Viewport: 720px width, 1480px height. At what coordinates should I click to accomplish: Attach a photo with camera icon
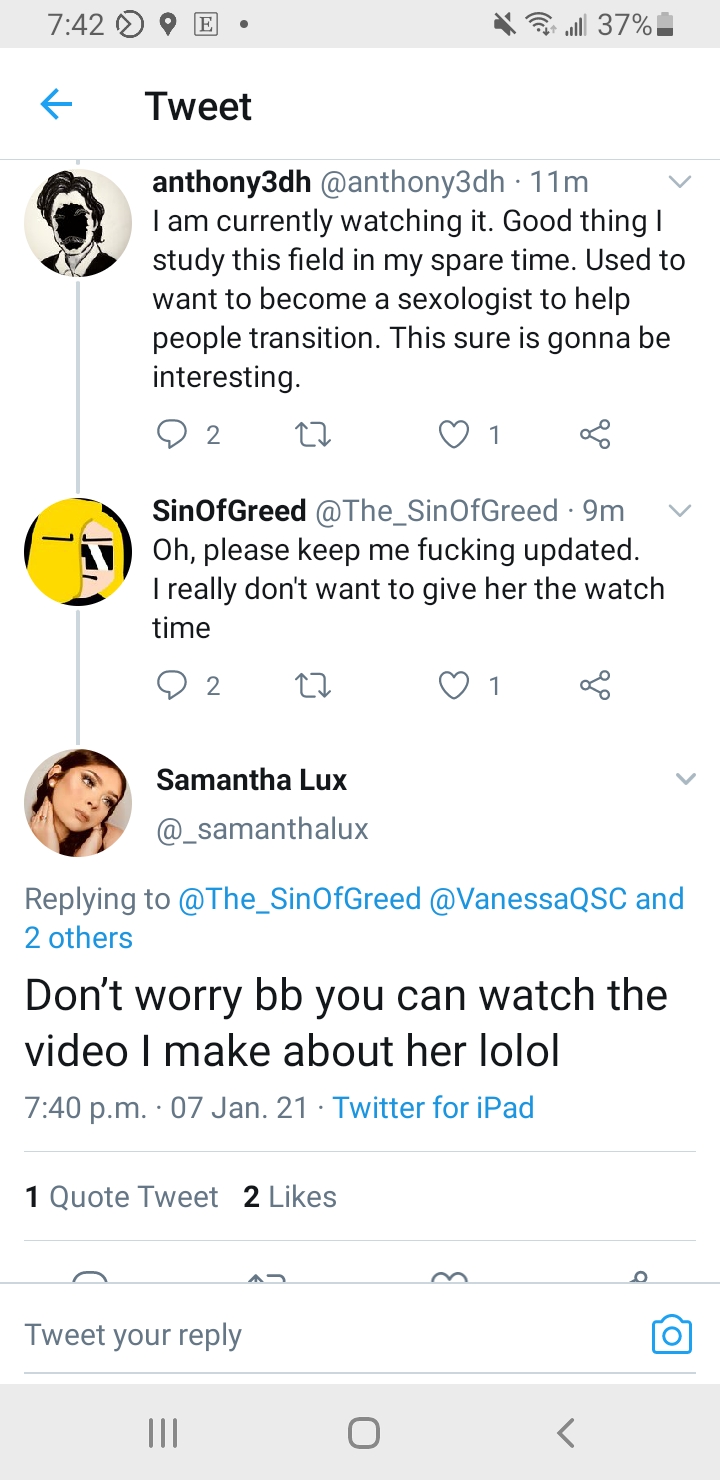pyautogui.click(x=671, y=1335)
